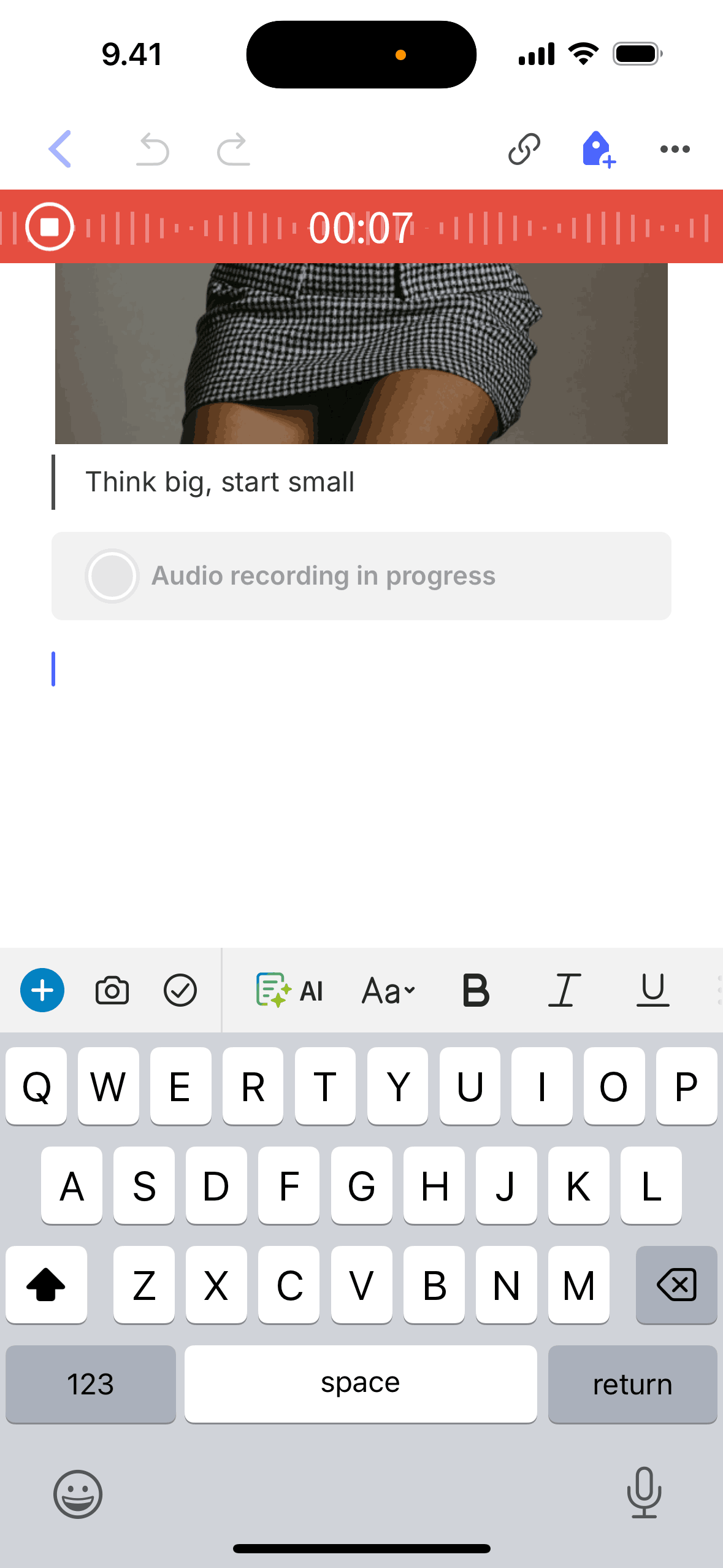The width and height of the screenshot is (723, 1568).
Task: Toggle italic text formatting
Action: [564, 989]
